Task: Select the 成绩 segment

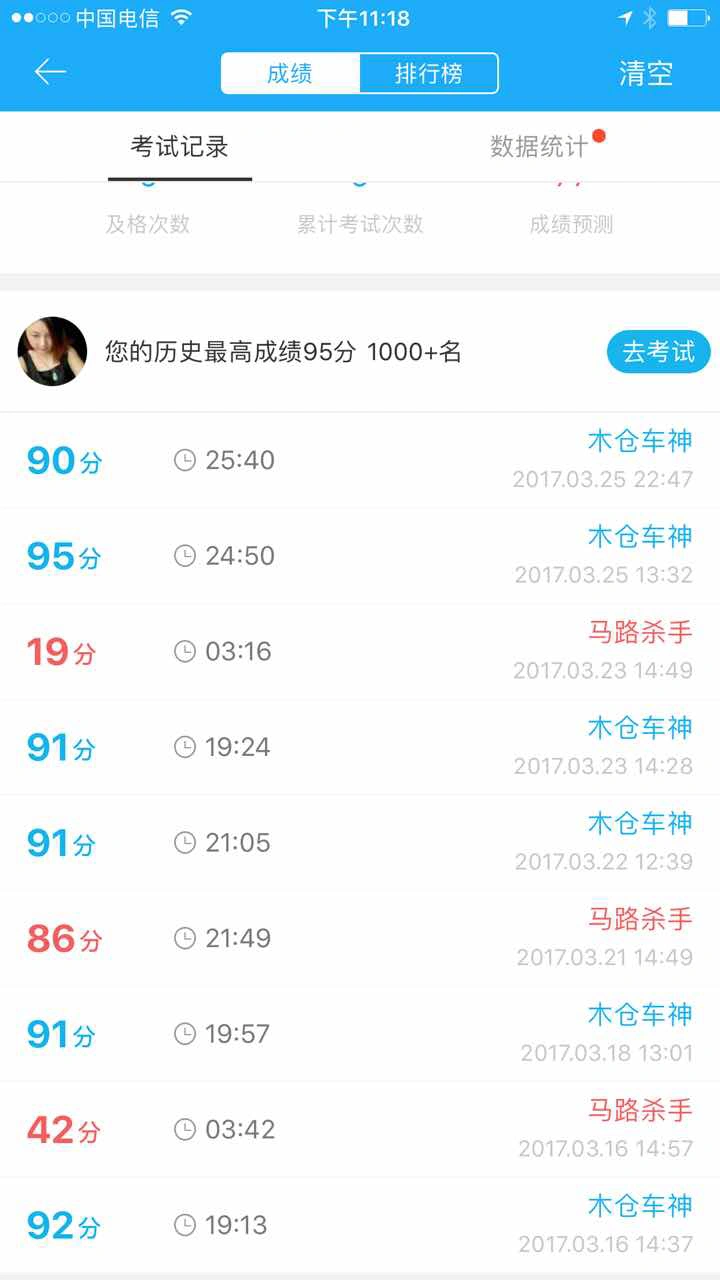Action: tap(290, 73)
